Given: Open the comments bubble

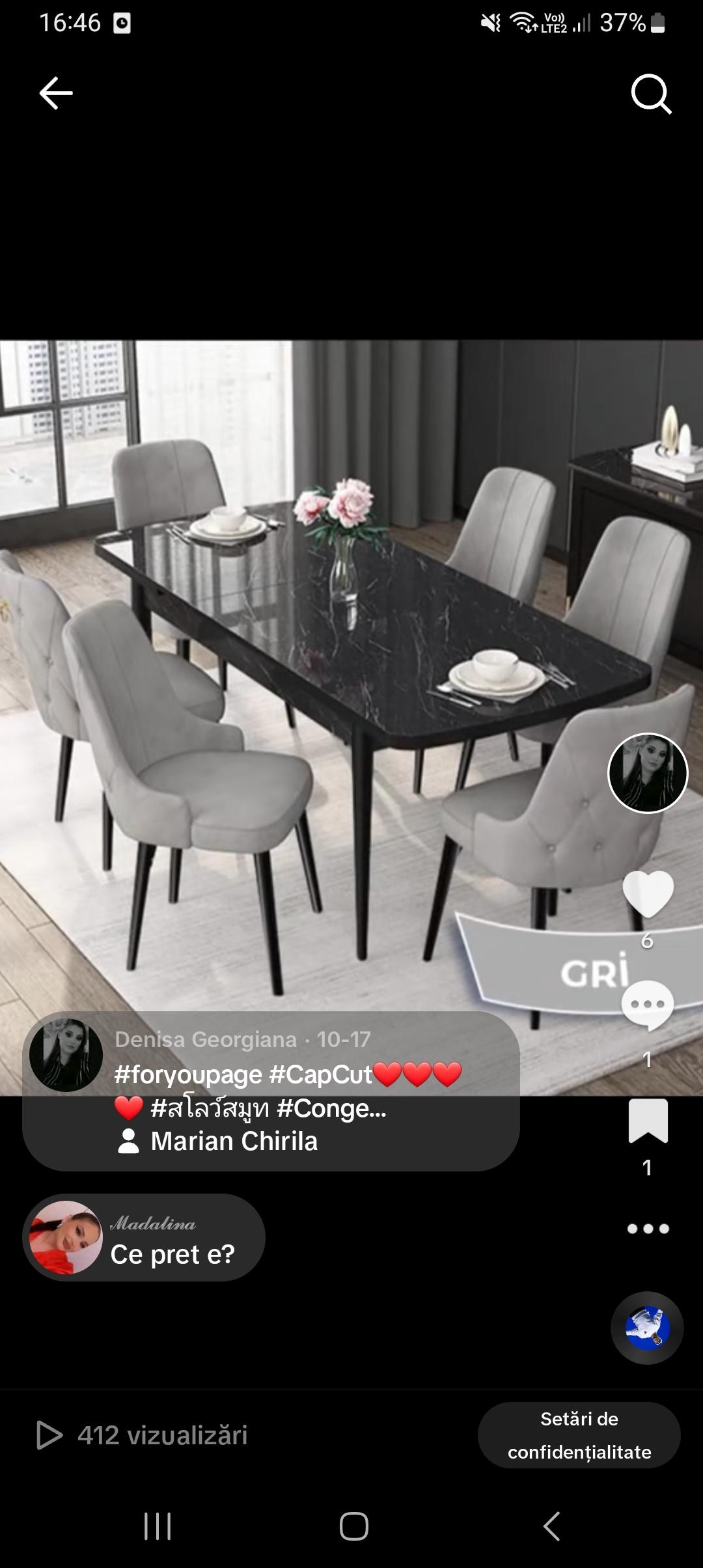Looking at the screenshot, I should pyautogui.click(x=647, y=1005).
